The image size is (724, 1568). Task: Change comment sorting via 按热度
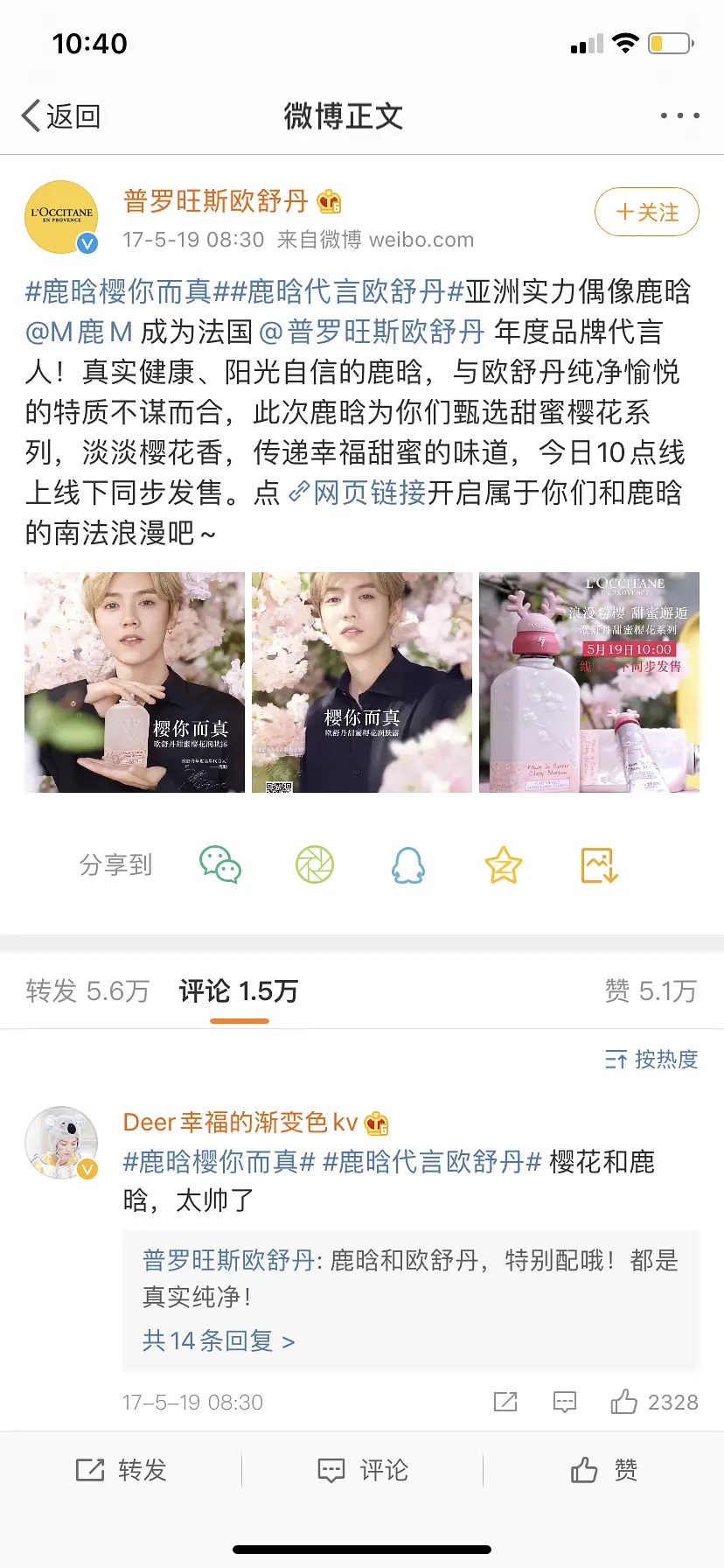[652, 1060]
